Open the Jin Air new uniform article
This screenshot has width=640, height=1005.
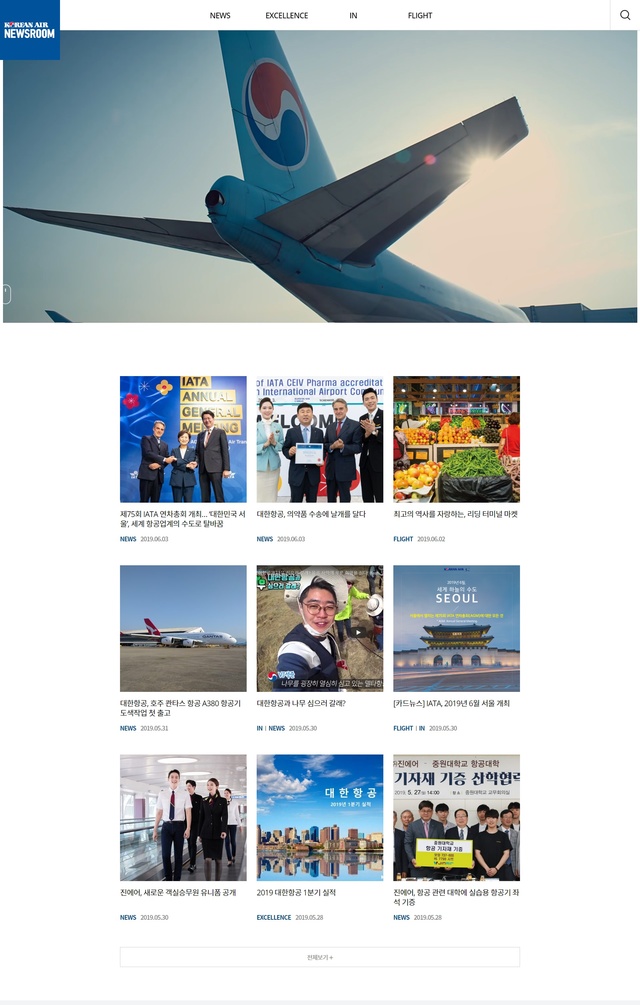(x=183, y=817)
